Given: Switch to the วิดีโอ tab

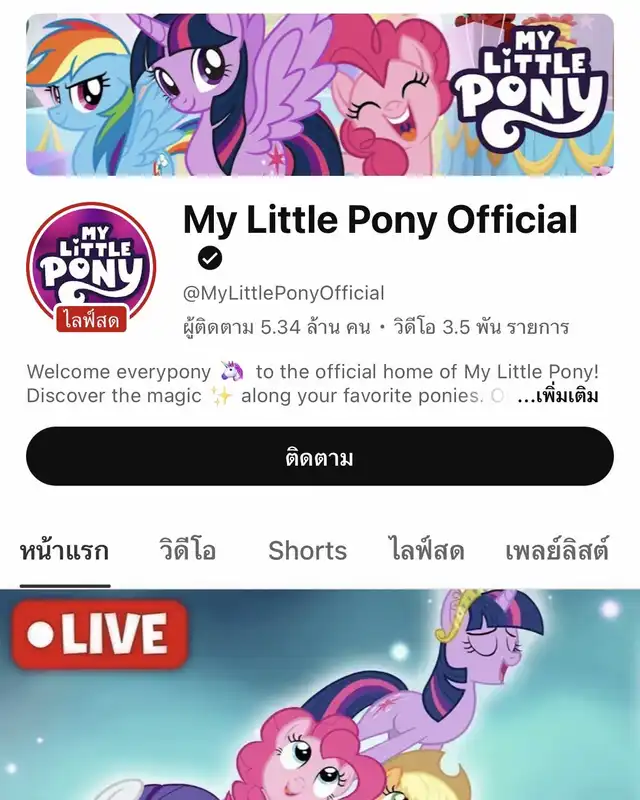Looking at the screenshot, I should (187, 550).
